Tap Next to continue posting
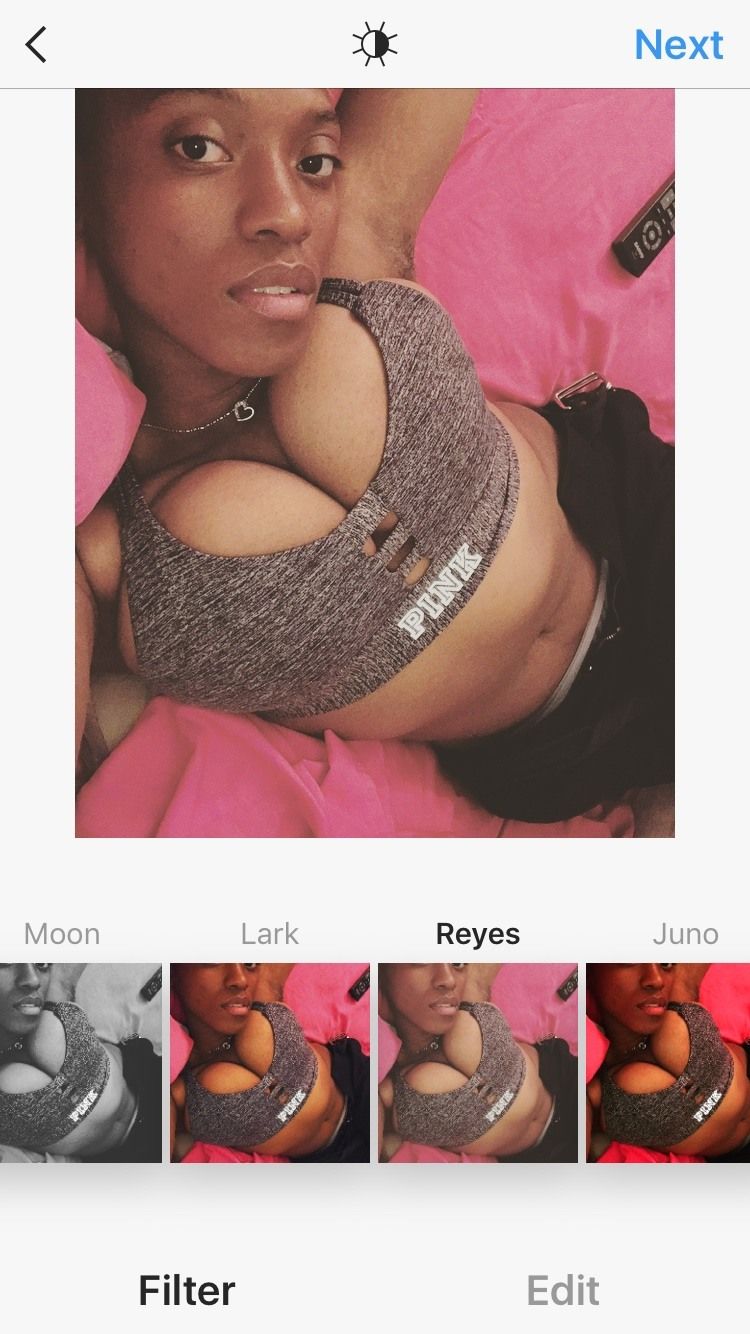The width and height of the screenshot is (750, 1334). tap(678, 44)
